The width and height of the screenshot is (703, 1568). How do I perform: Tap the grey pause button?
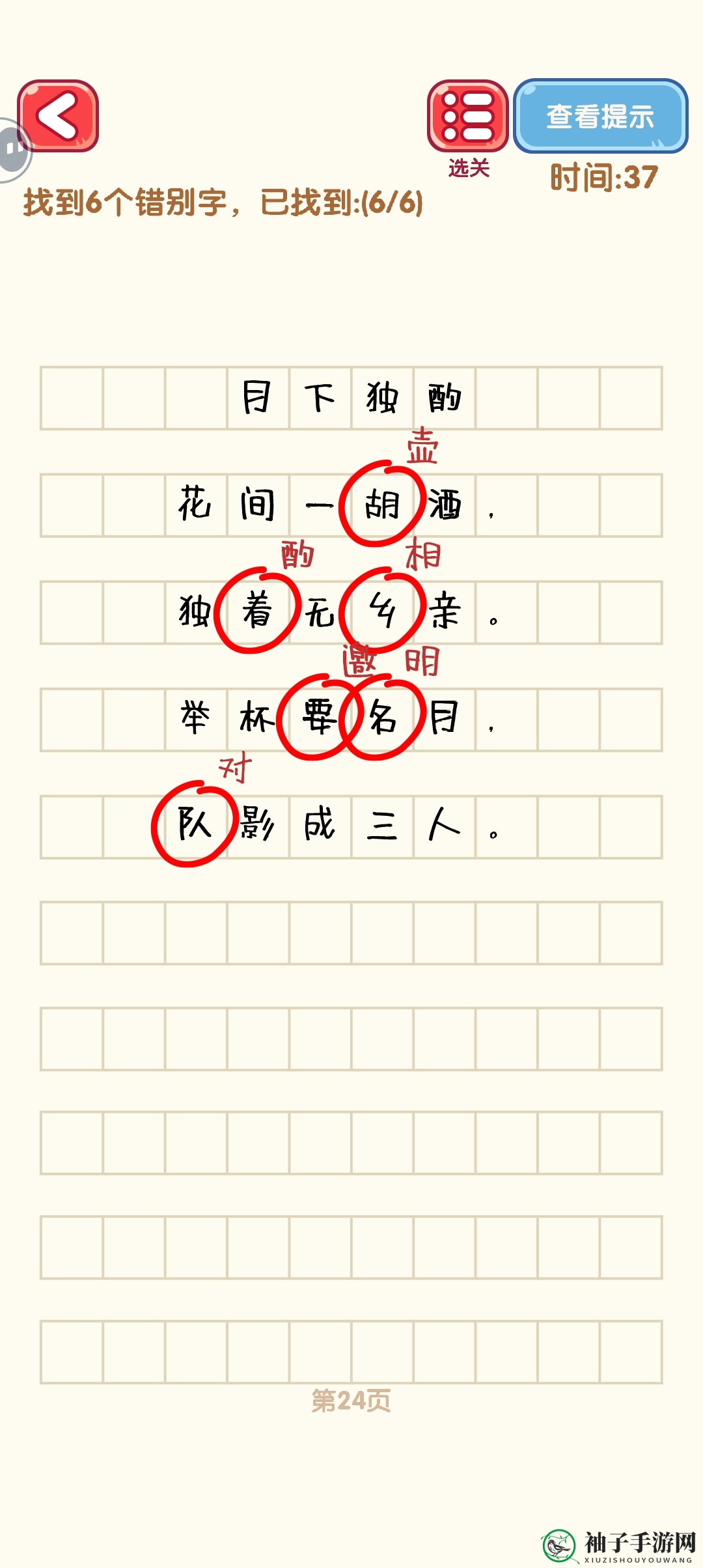coord(12,150)
